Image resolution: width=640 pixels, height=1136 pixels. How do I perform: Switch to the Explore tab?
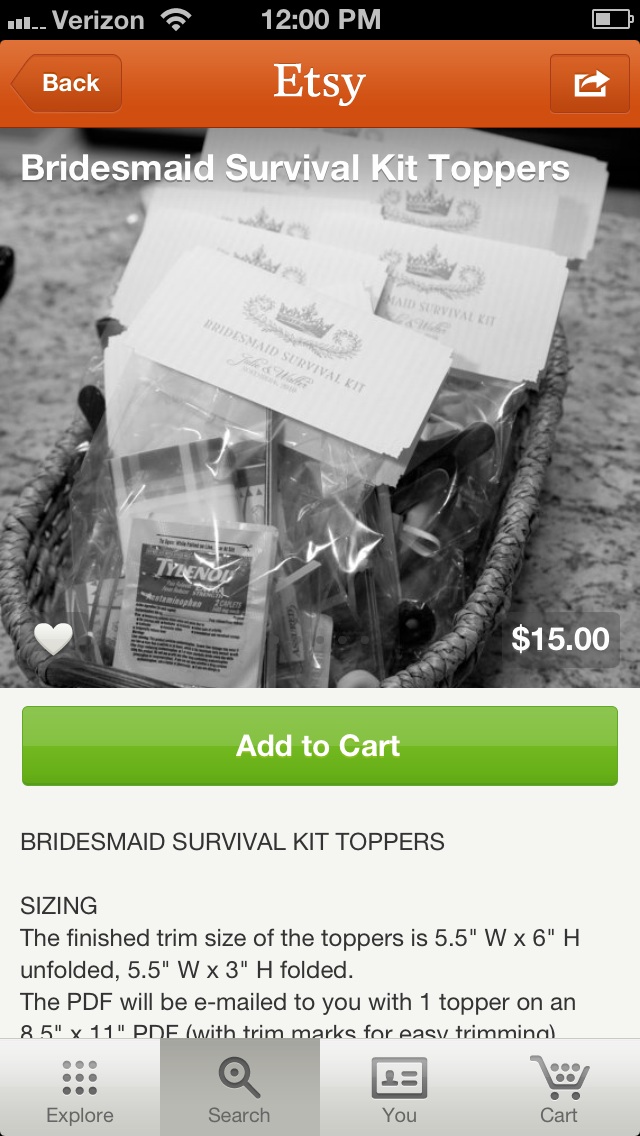coord(80,1087)
